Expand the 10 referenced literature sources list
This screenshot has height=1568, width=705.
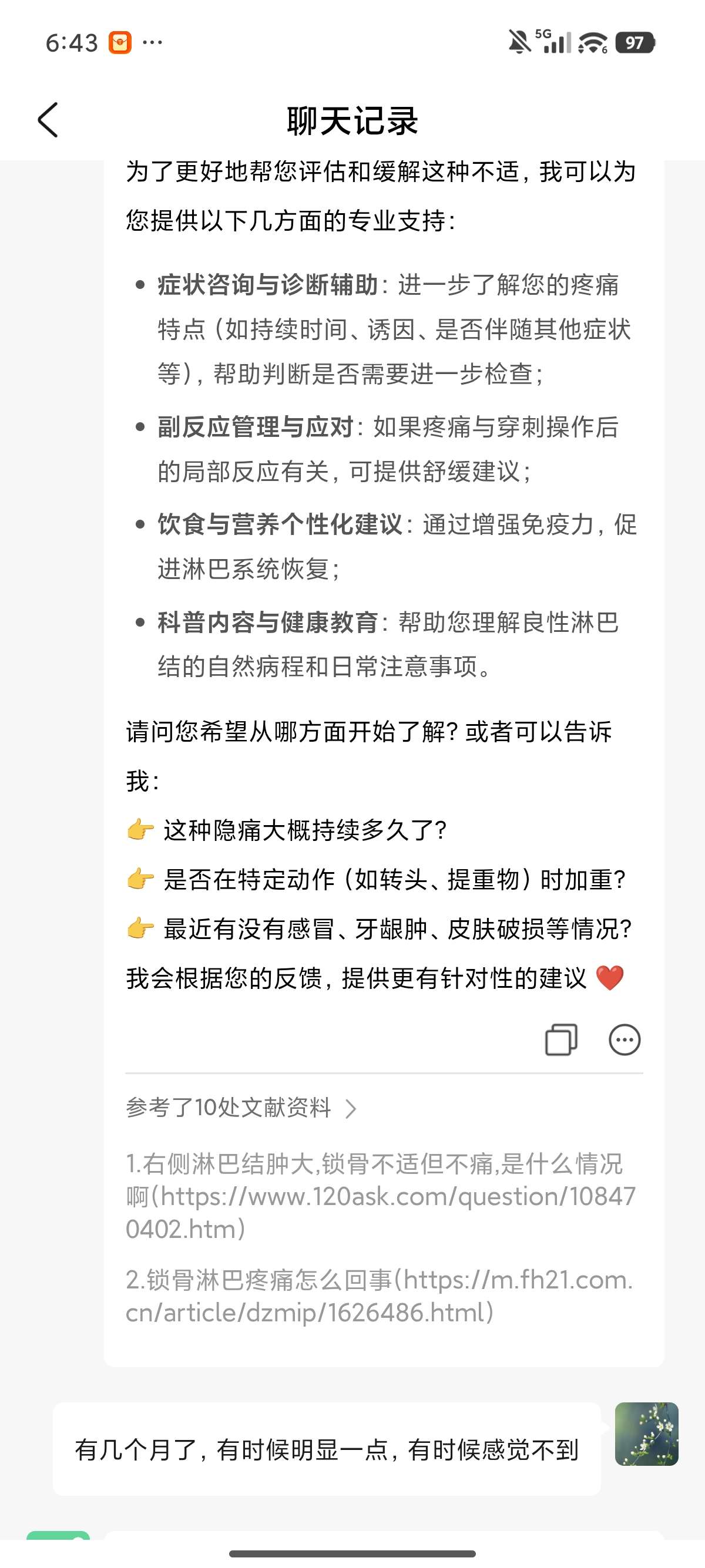point(240,1108)
